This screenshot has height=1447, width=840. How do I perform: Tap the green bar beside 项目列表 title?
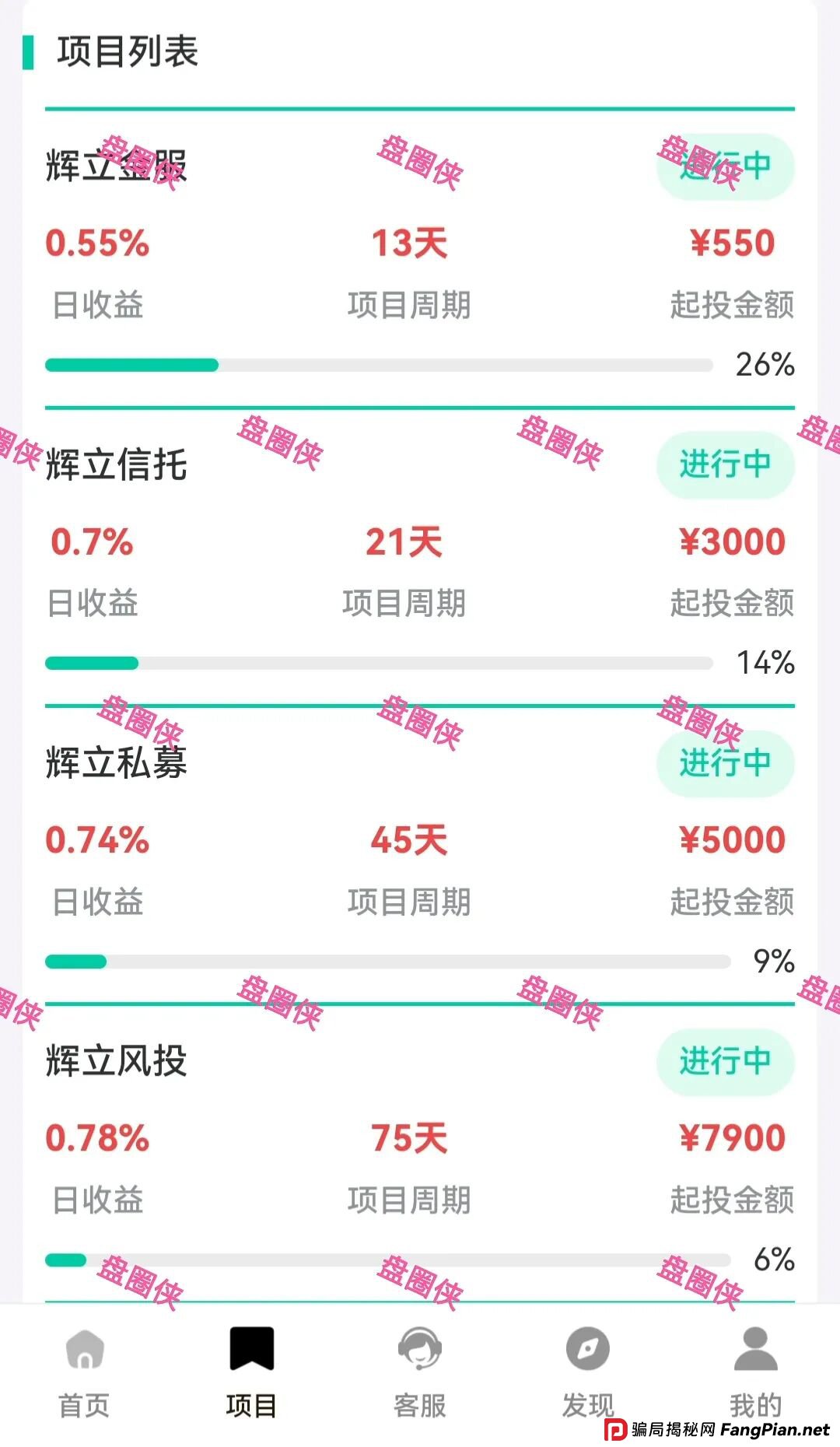click(30, 51)
